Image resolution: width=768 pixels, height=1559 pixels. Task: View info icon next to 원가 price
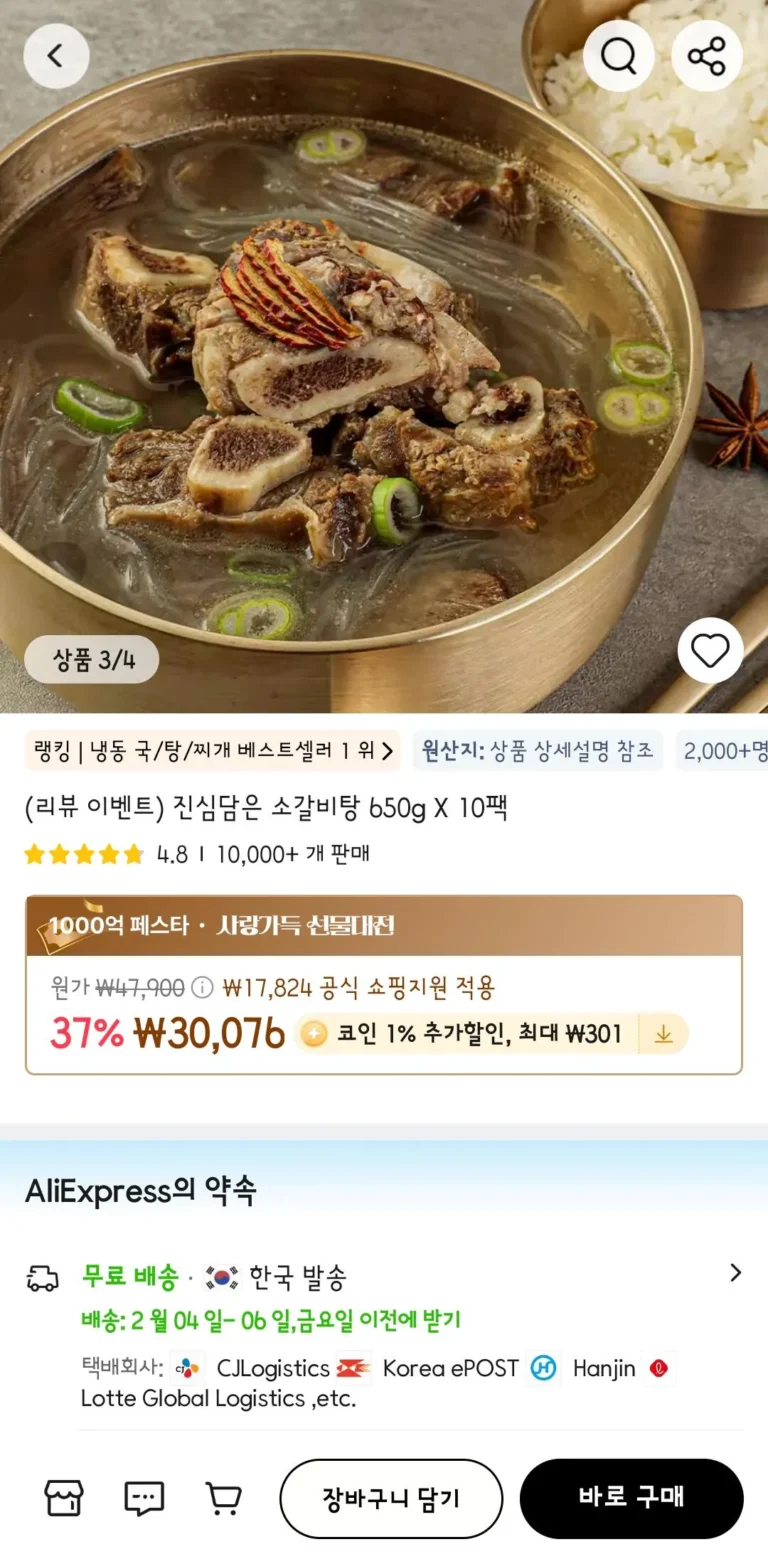[x=202, y=988]
